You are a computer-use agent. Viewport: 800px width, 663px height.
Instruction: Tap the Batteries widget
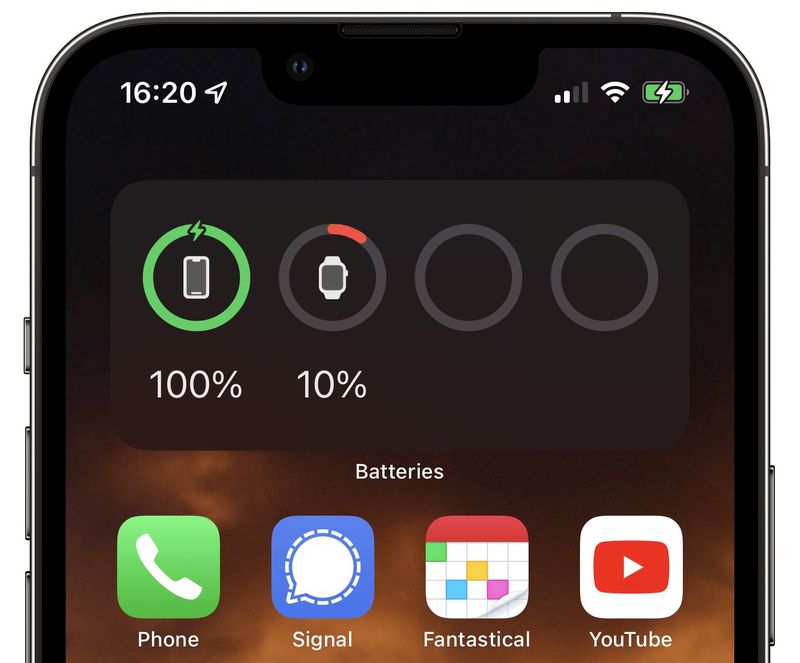(x=399, y=316)
